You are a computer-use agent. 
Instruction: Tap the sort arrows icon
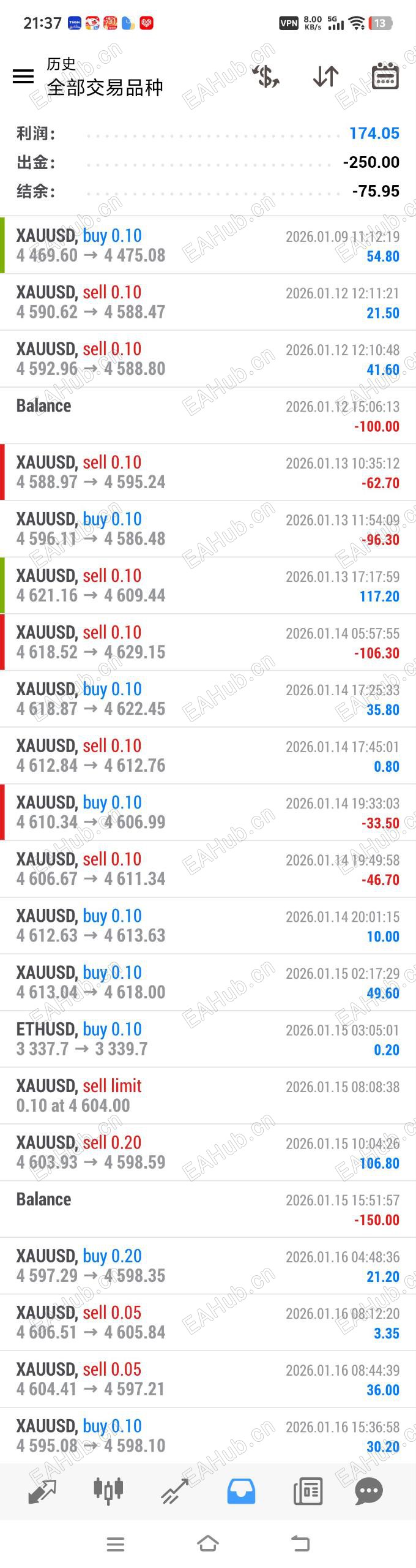(325, 77)
